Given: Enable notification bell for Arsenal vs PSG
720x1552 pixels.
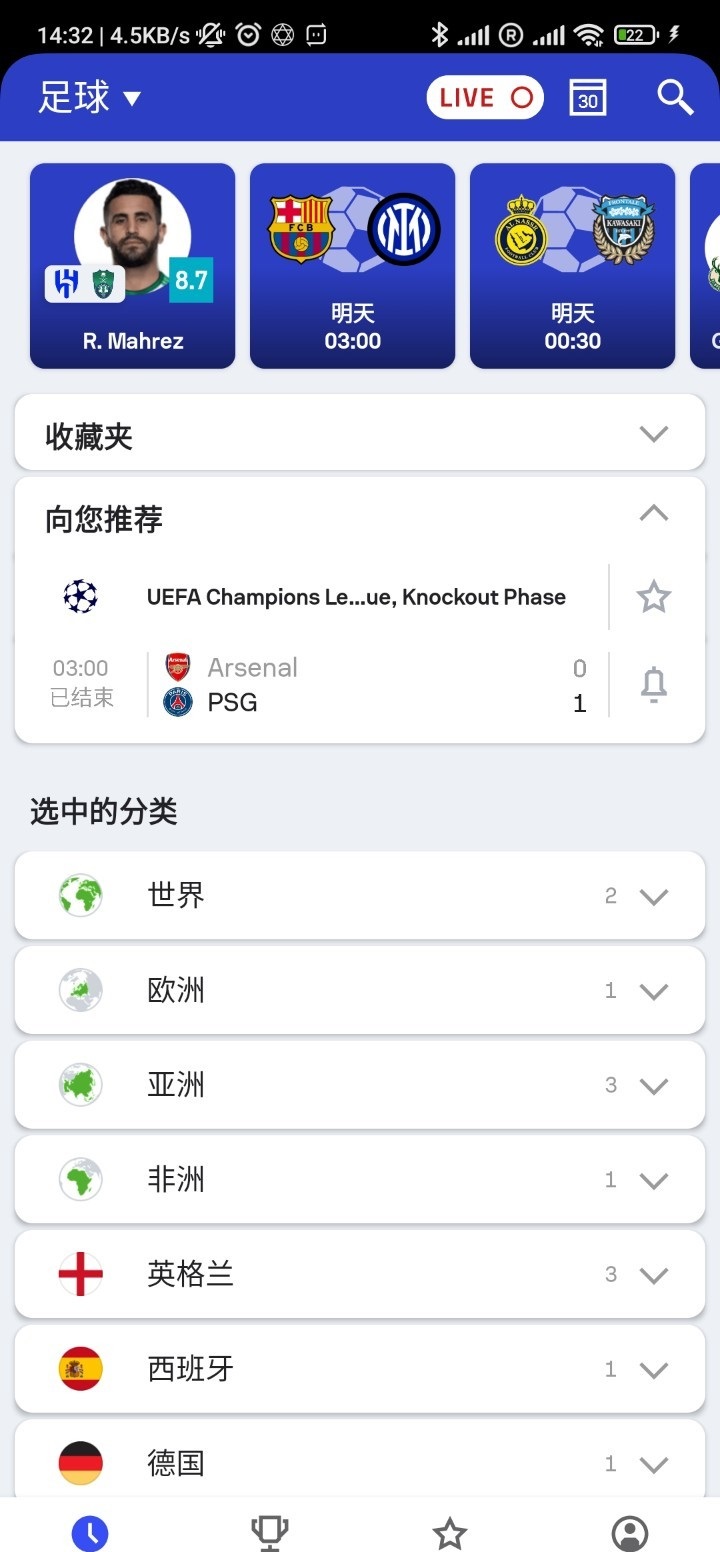Looking at the screenshot, I should point(653,685).
